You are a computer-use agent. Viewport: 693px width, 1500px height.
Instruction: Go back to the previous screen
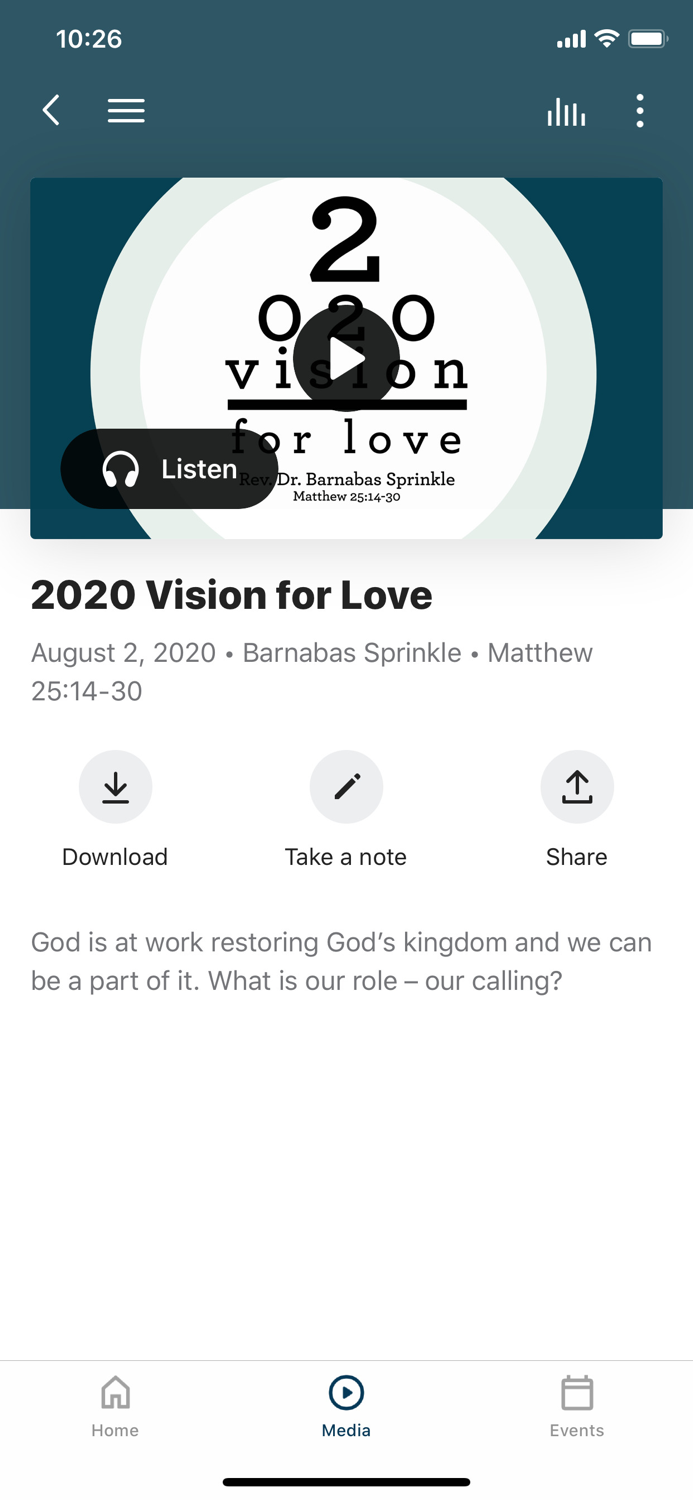[x=52, y=110]
